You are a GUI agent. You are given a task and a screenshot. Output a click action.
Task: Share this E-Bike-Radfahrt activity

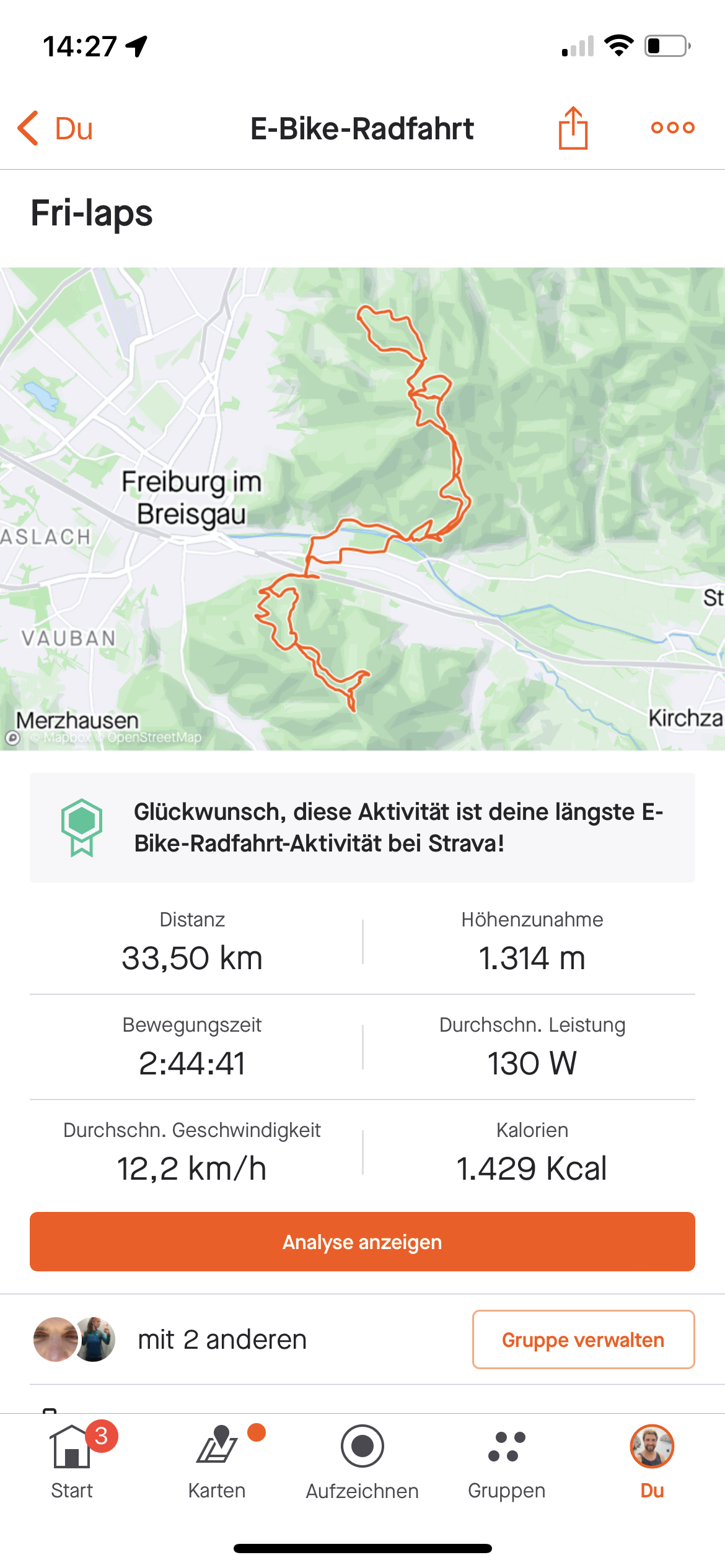click(x=573, y=128)
